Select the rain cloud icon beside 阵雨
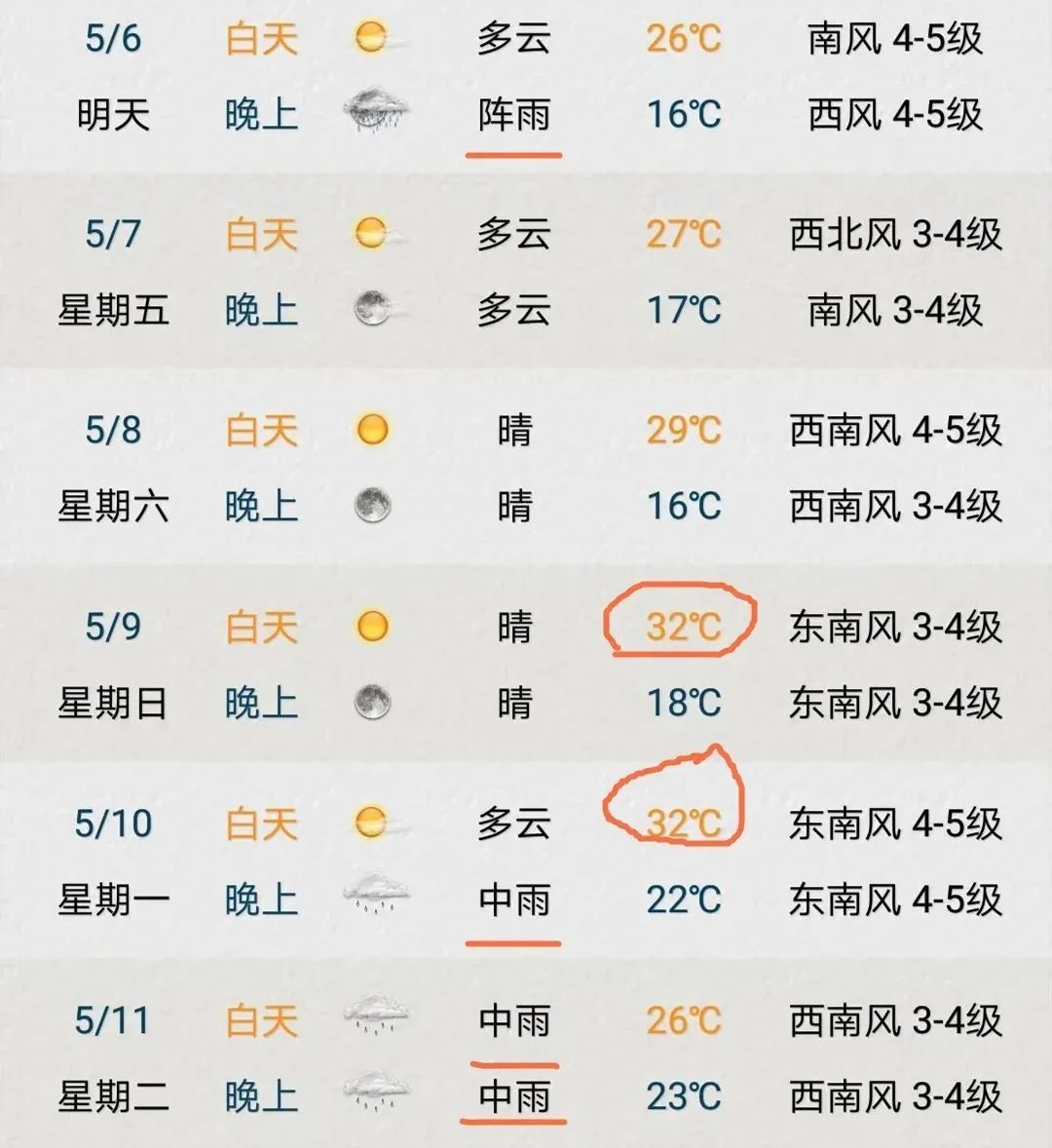The width and height of the screenshot is (1052, 1148). (373, 110)
